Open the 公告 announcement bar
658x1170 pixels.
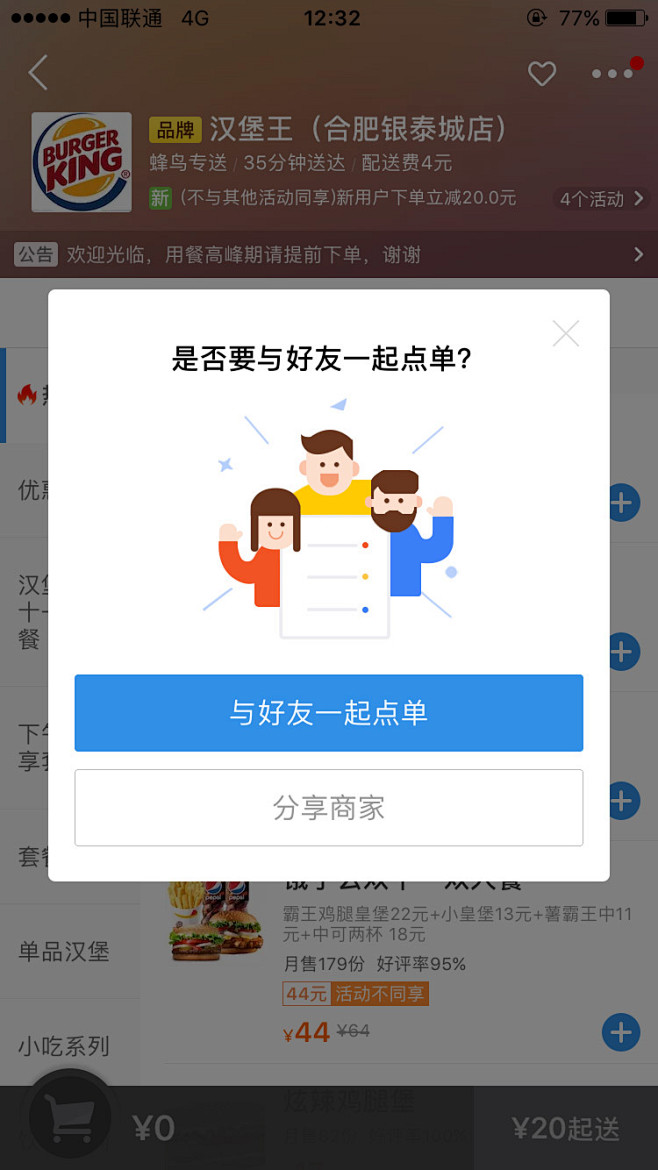click(328, 255)
